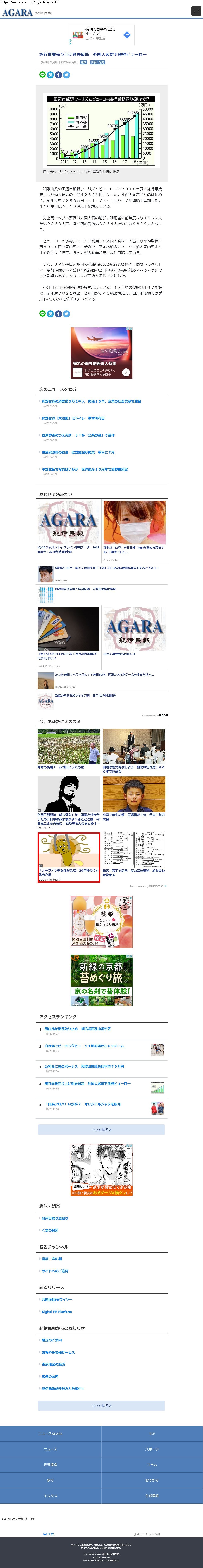Open the news link about 熊野古道の道普請３万２千人
203x1568 pixels.
tap(91, 401)
